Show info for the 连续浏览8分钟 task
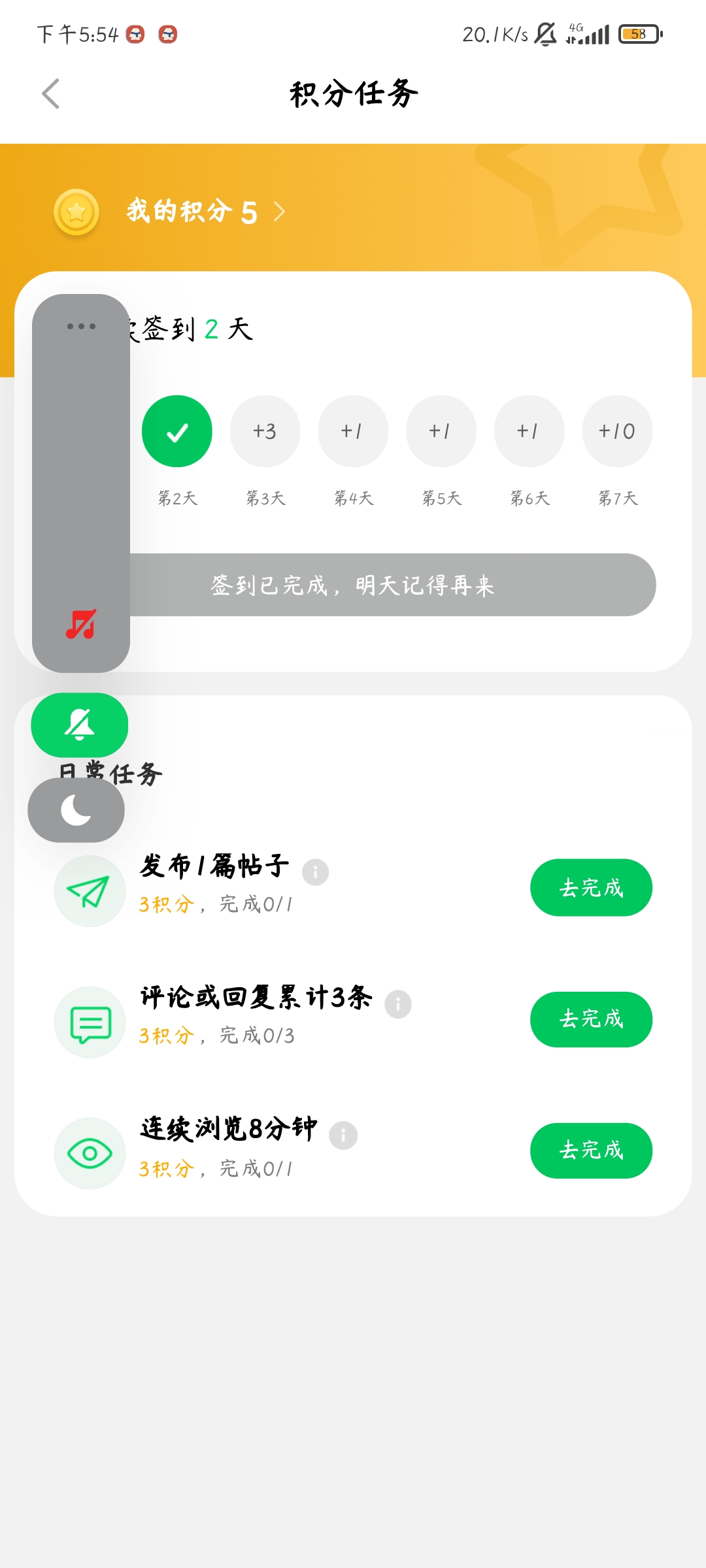This screenshot has width=706, height=1568. pyautogui.click(x=343, y=1135)
